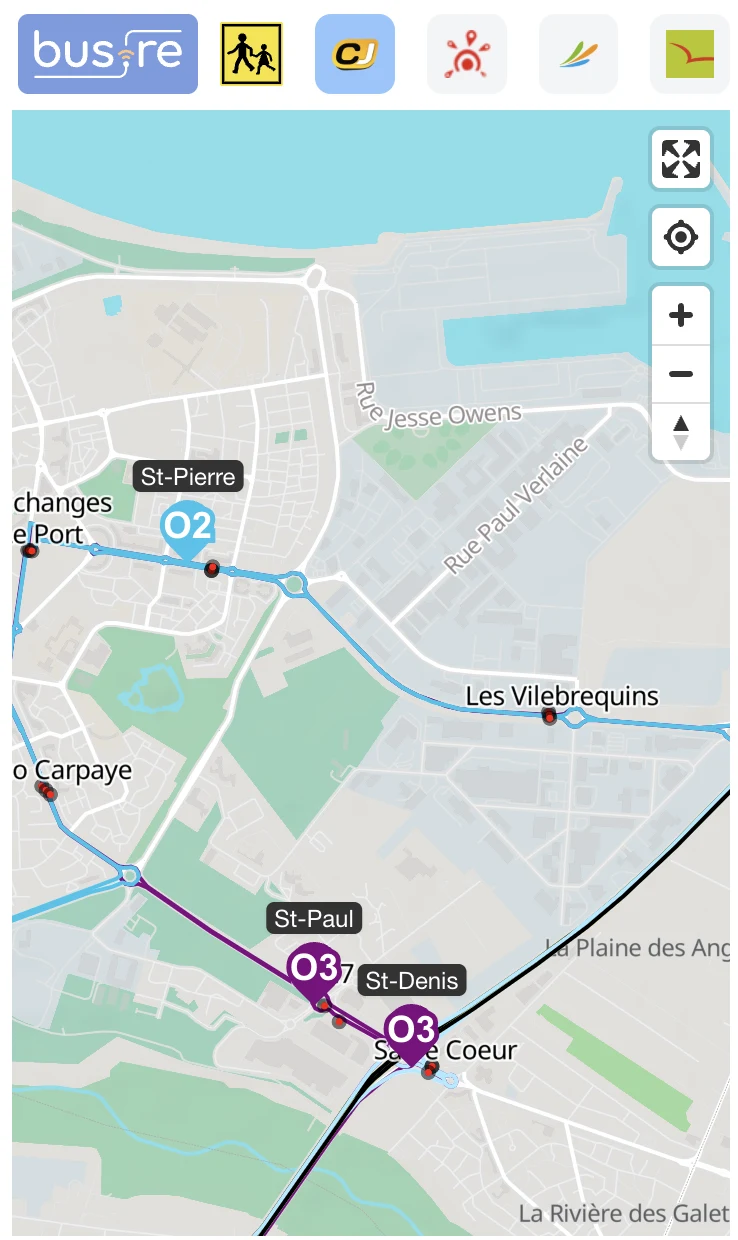Open the green bird network icon

690,54
